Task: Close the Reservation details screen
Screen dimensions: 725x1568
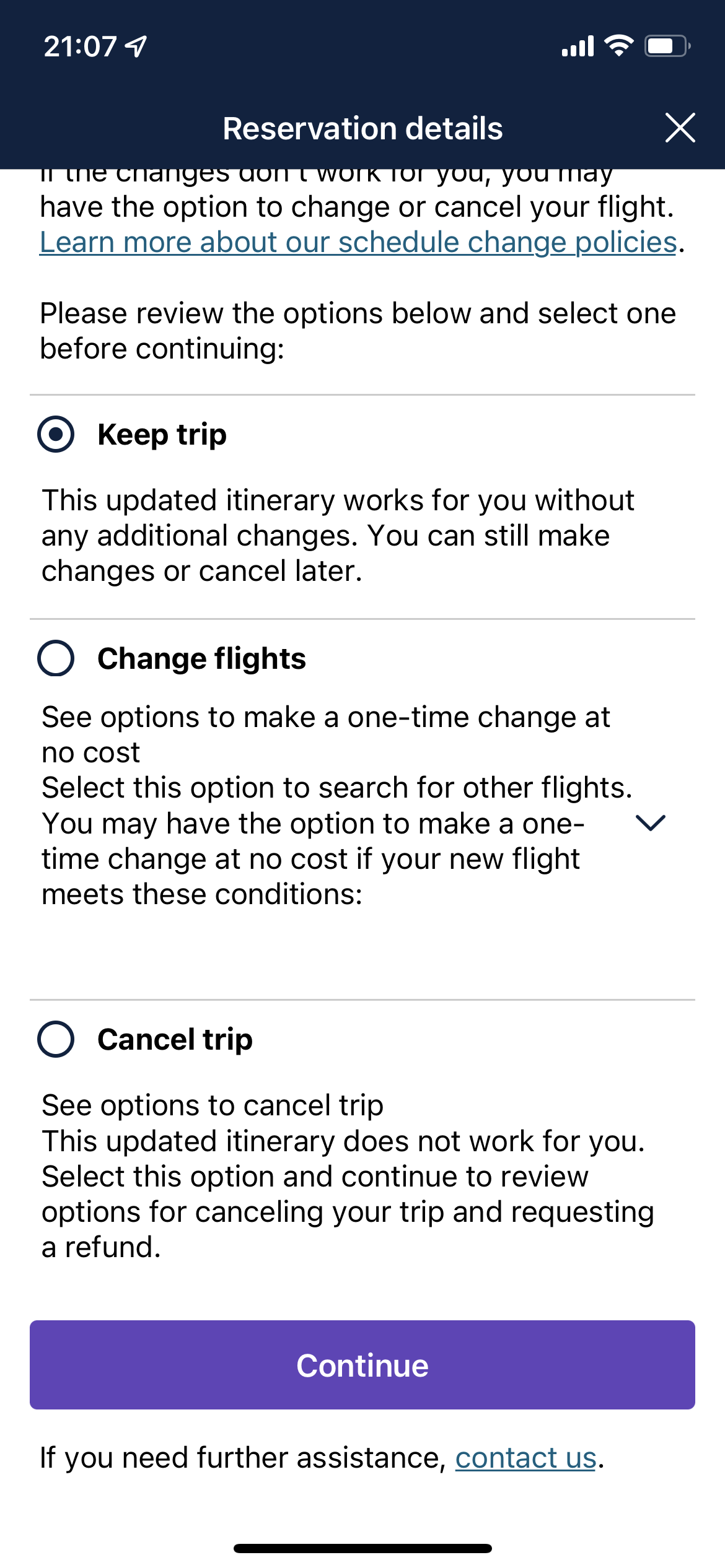Action: click(x=680, y=128)
